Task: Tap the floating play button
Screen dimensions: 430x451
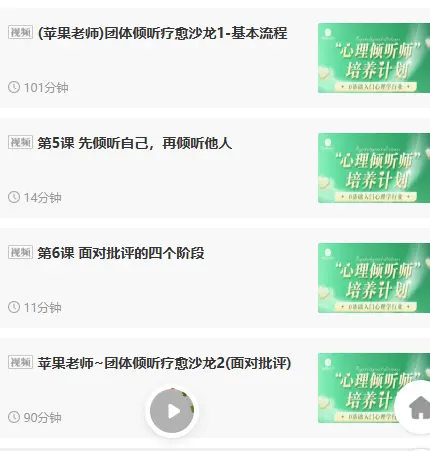Action: [172, 411]
